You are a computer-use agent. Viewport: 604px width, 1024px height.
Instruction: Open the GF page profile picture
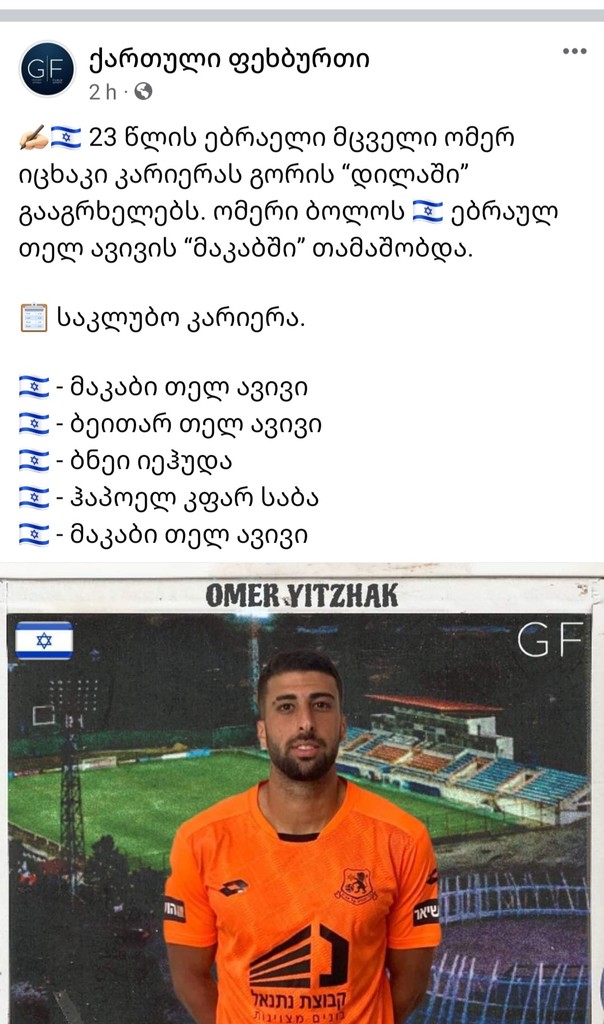tap(48, 69)
